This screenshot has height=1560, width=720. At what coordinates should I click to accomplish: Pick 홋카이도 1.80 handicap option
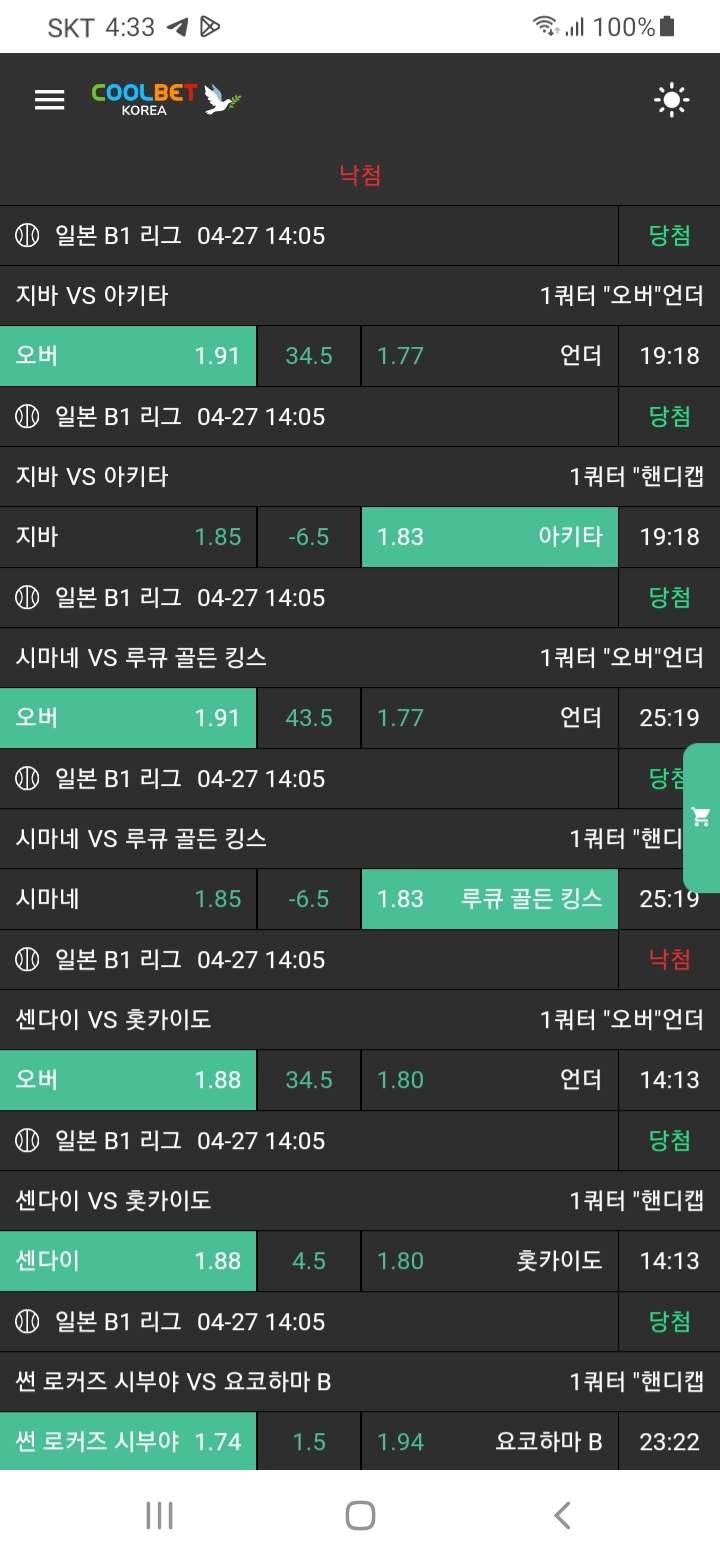pos(489,1261)
